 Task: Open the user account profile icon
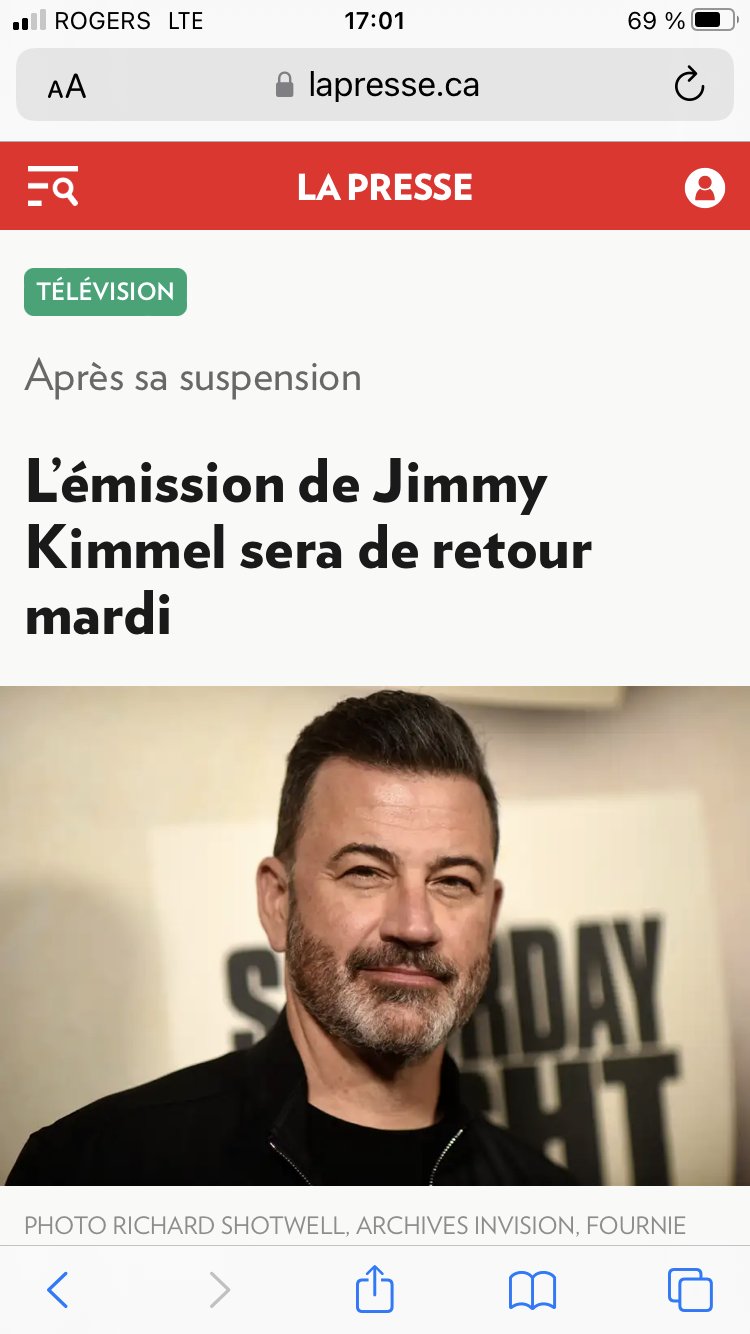coord(704,187)
